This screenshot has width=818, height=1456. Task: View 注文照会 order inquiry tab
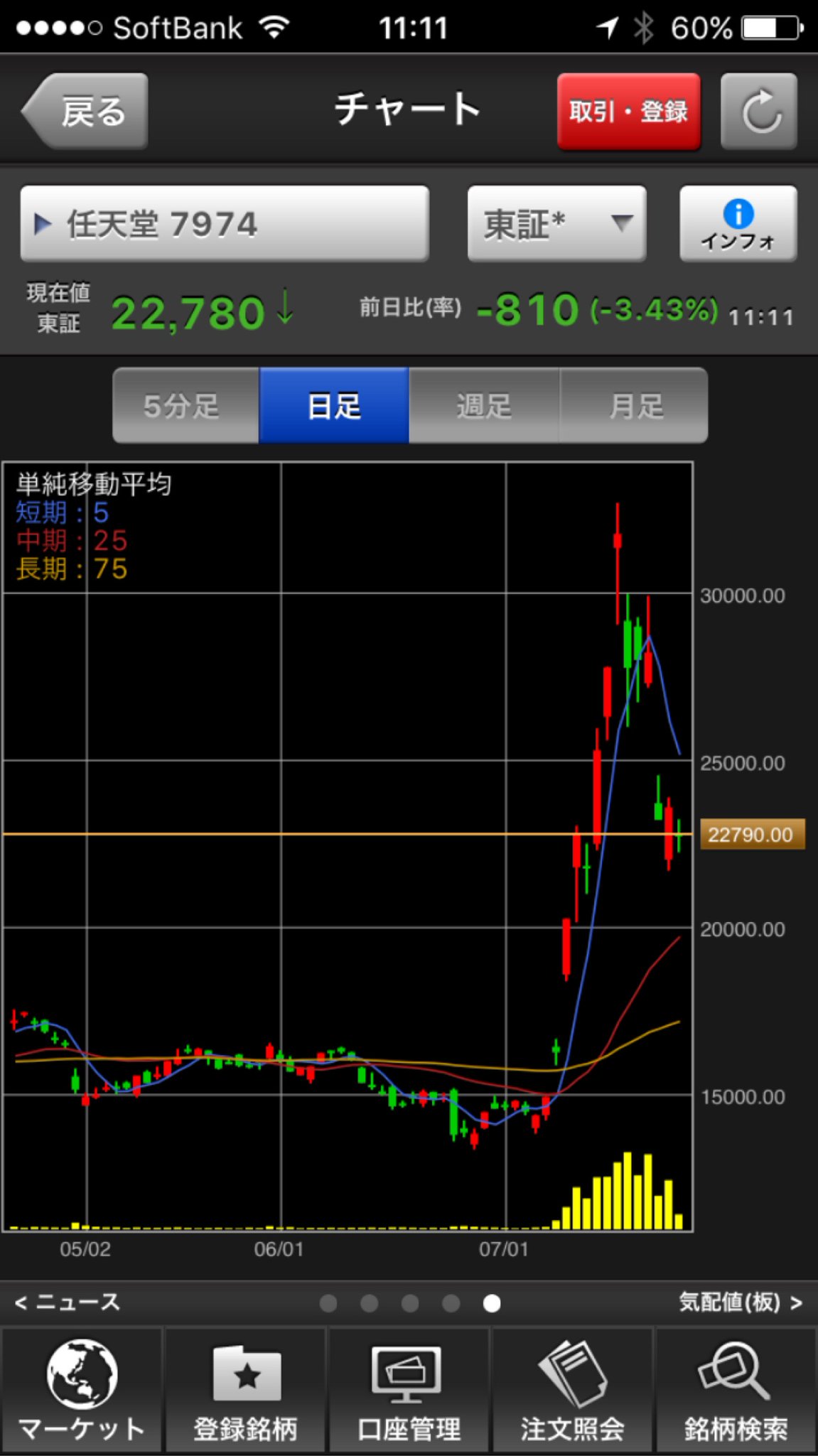pos(573,1390)
